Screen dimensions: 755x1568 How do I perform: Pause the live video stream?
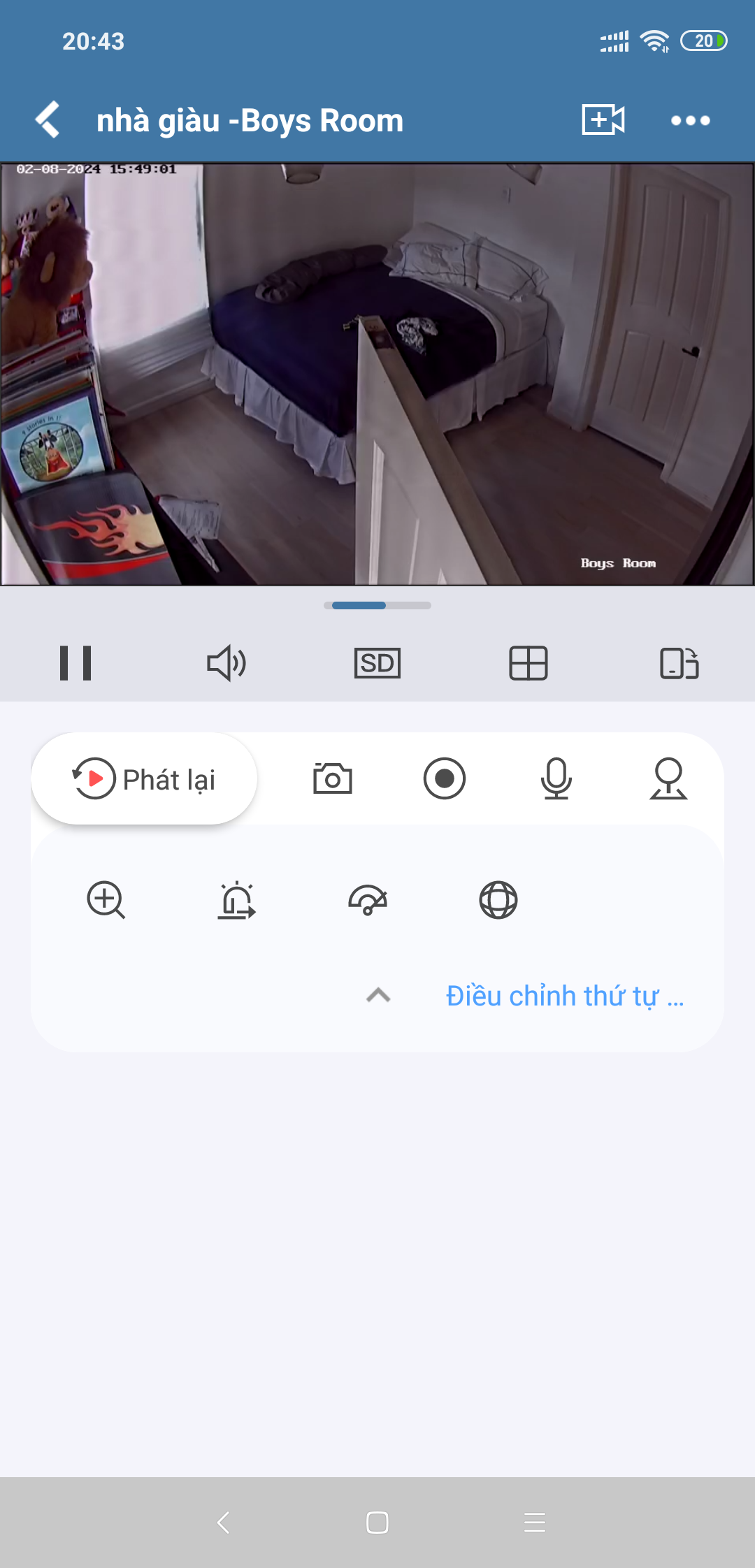click(x=77, y=663)
